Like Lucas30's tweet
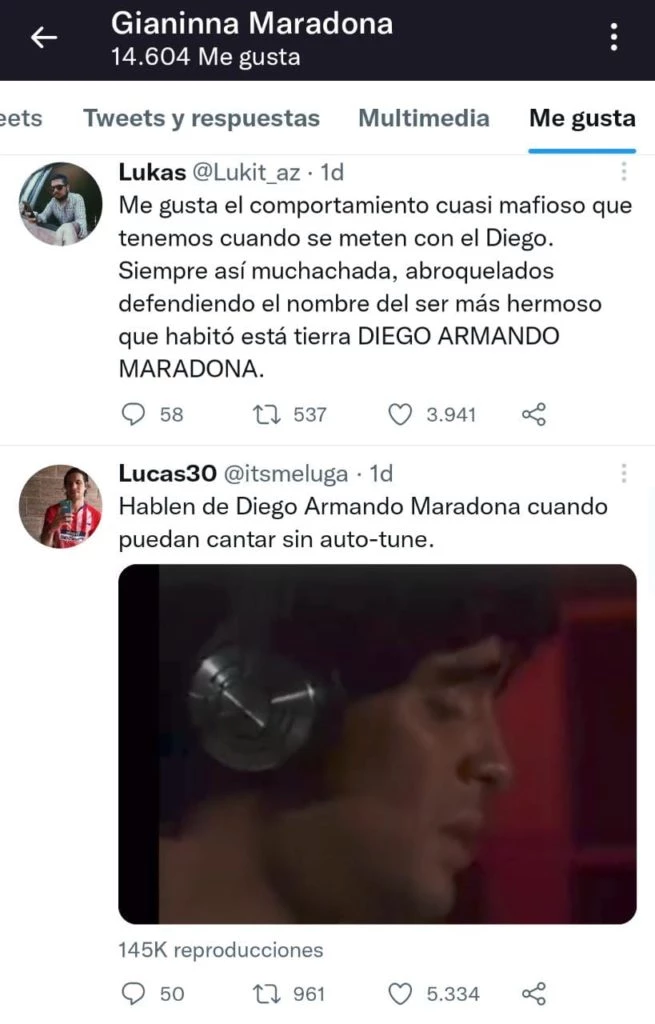 (x=400, y=993)
